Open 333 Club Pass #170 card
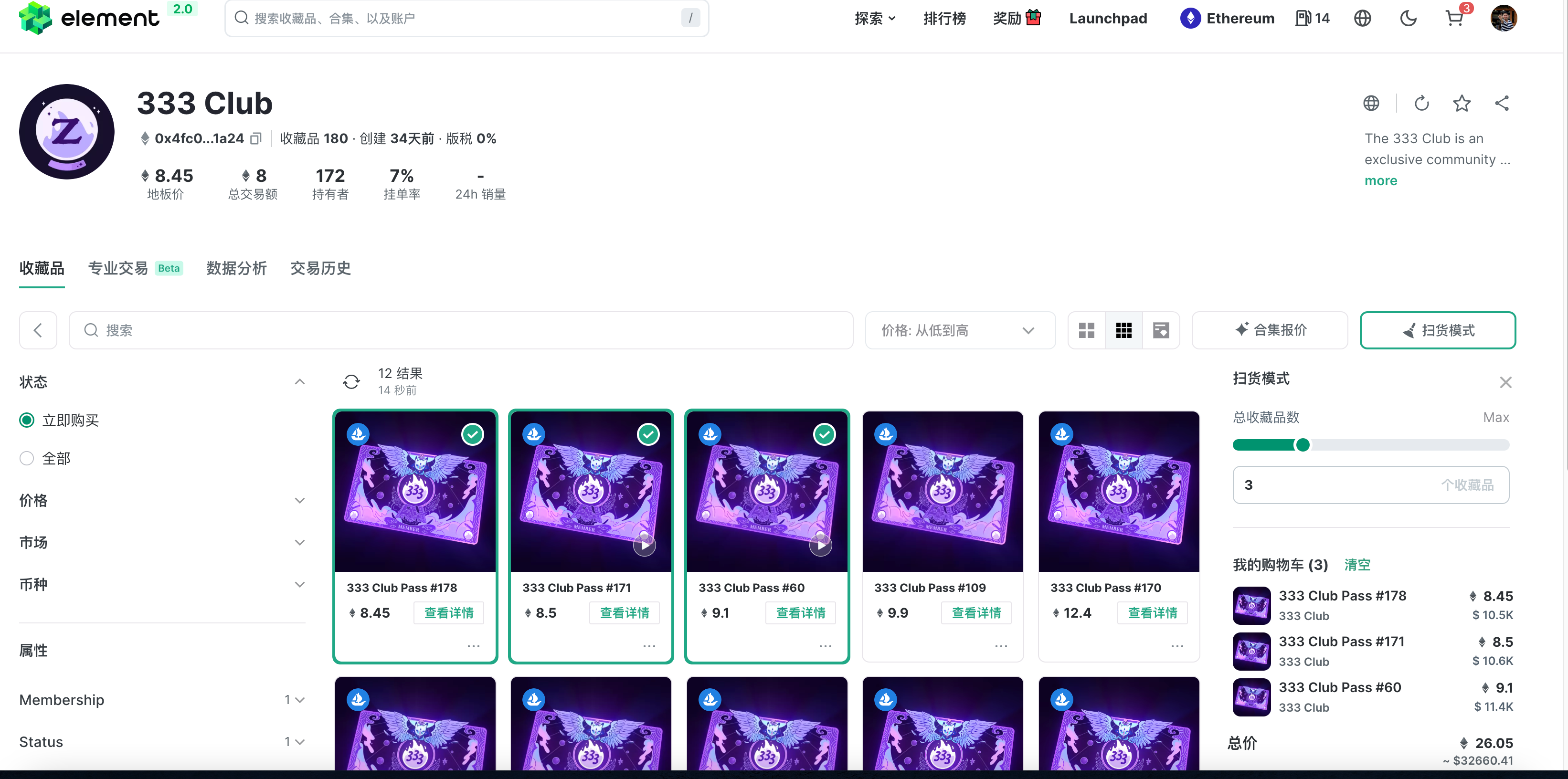The image size is (1568, 779). pos(1118,492)
